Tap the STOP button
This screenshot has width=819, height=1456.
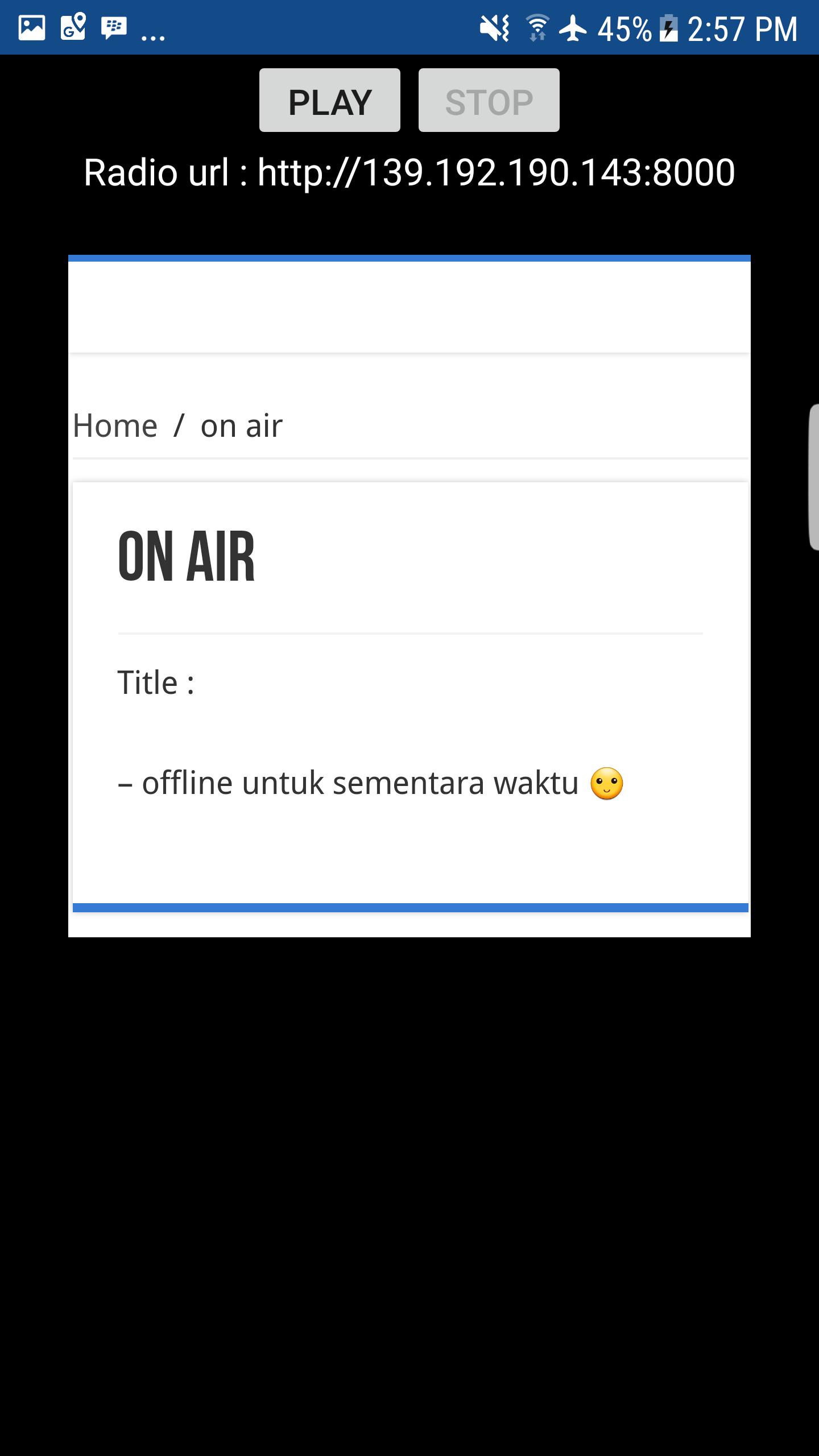pyautogui.click(x=489, y=101)
